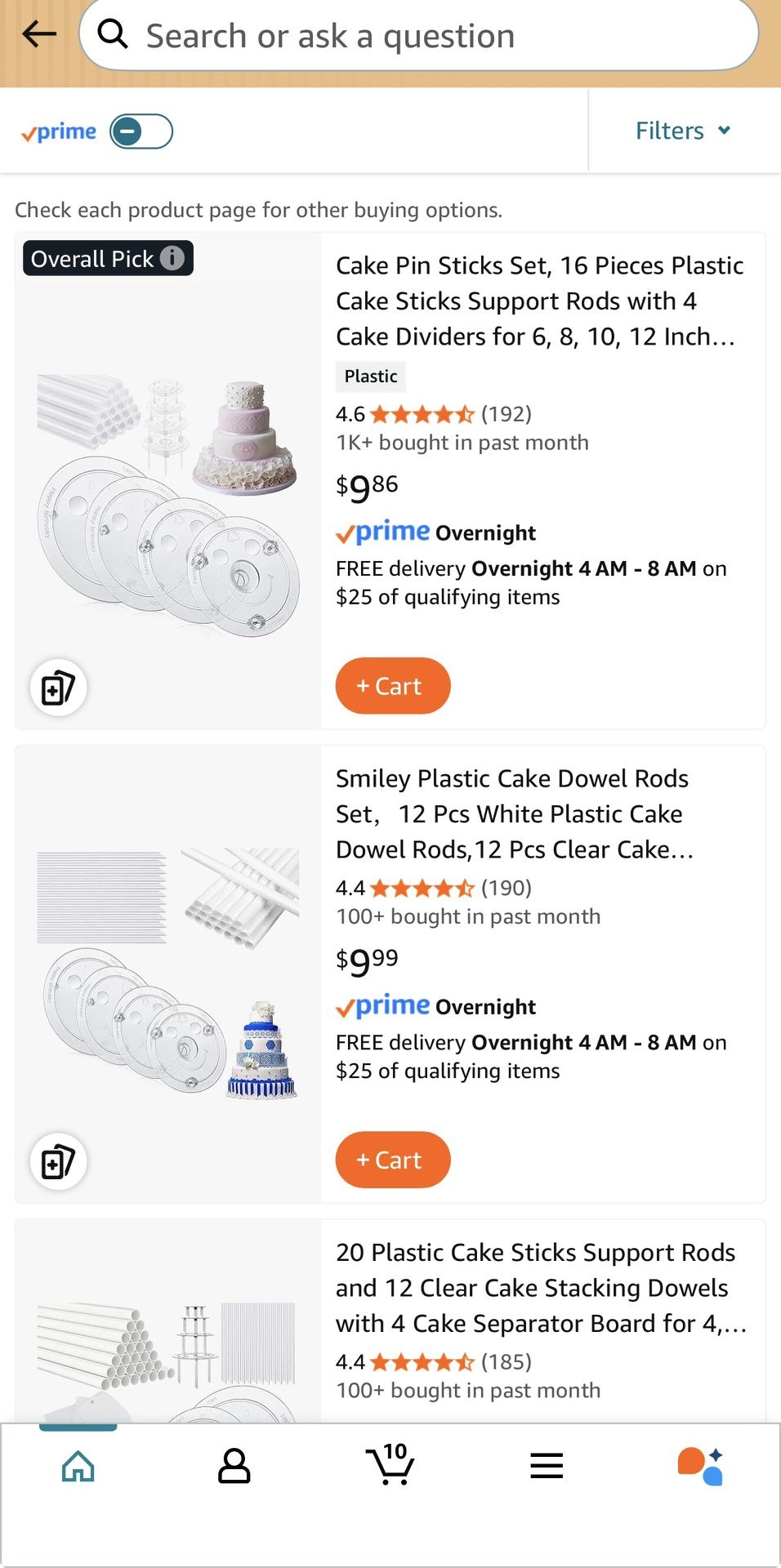781x1568 pixels.
Task: Add Smiley Plastic Dowel Rods to cart
Action: (x=392, y=1160)
